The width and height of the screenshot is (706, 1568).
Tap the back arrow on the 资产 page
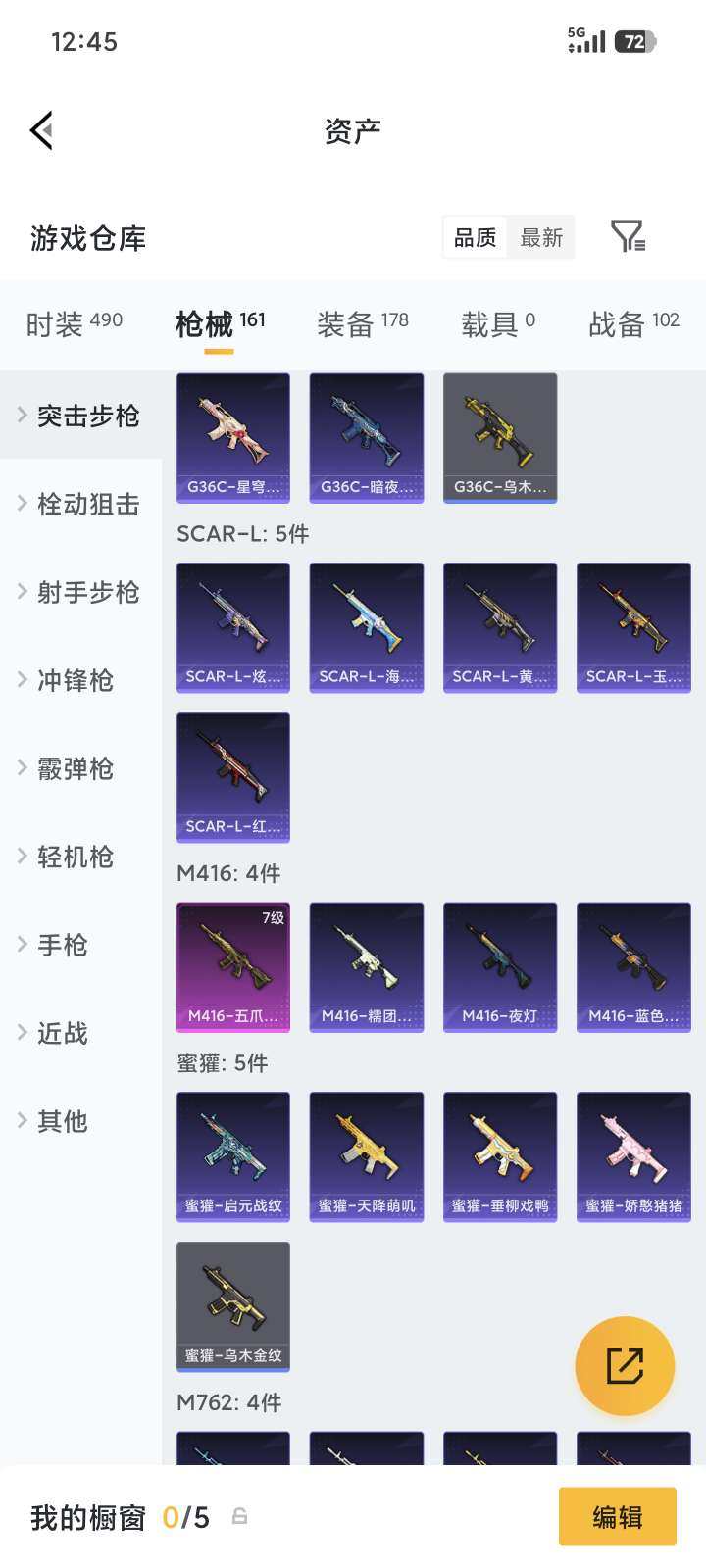[41, 129]
